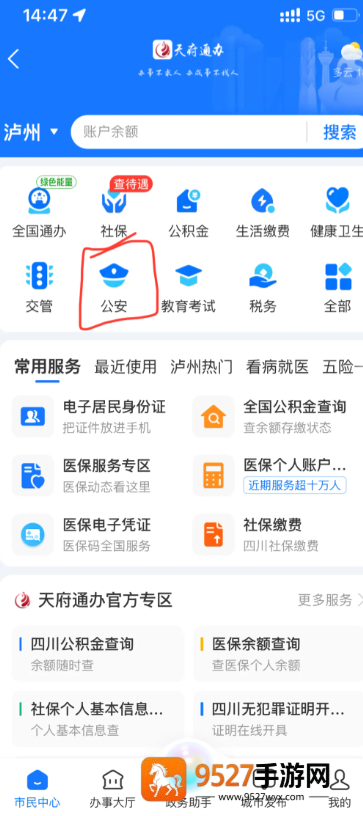Open 教育考试 services
The height and width of the screenshot is (816, 363).
pyautogui.click(x=188, y=288)
